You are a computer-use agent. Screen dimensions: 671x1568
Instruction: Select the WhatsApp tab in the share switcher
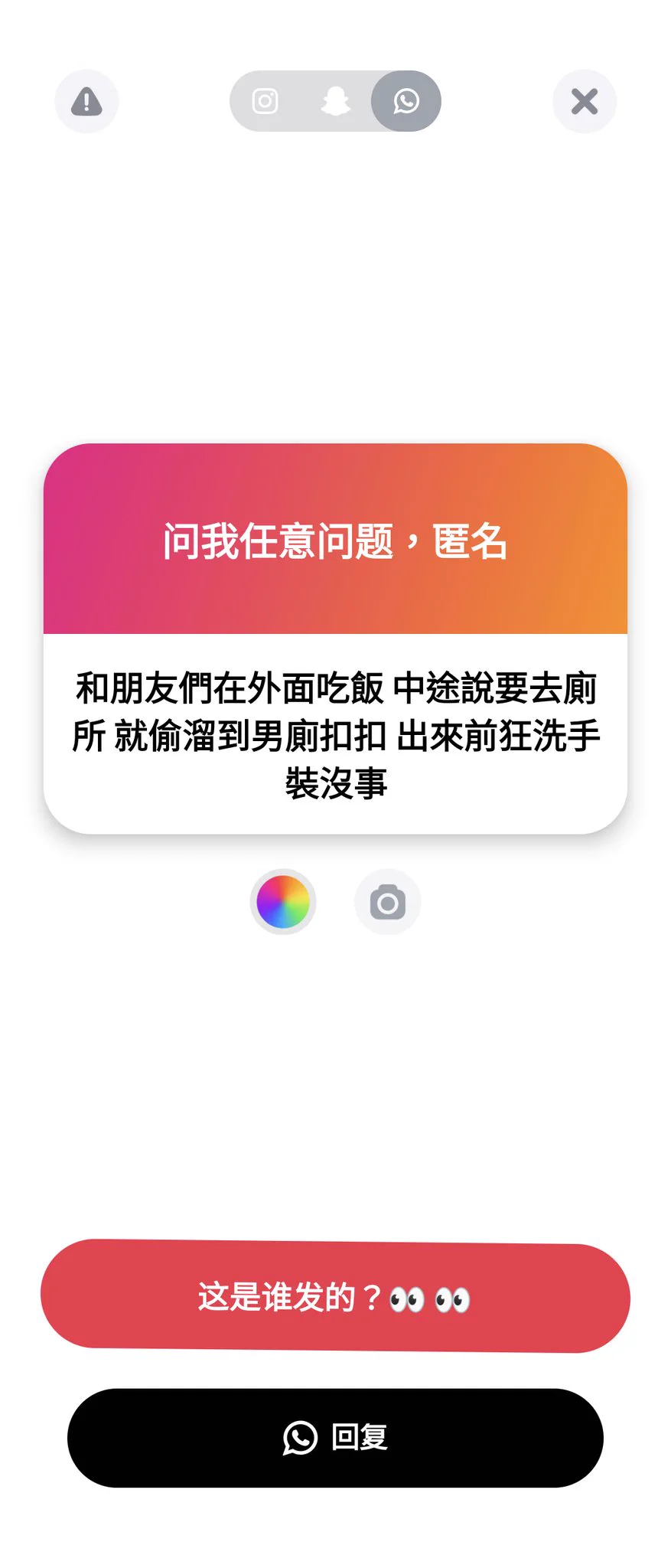point(406,101)
